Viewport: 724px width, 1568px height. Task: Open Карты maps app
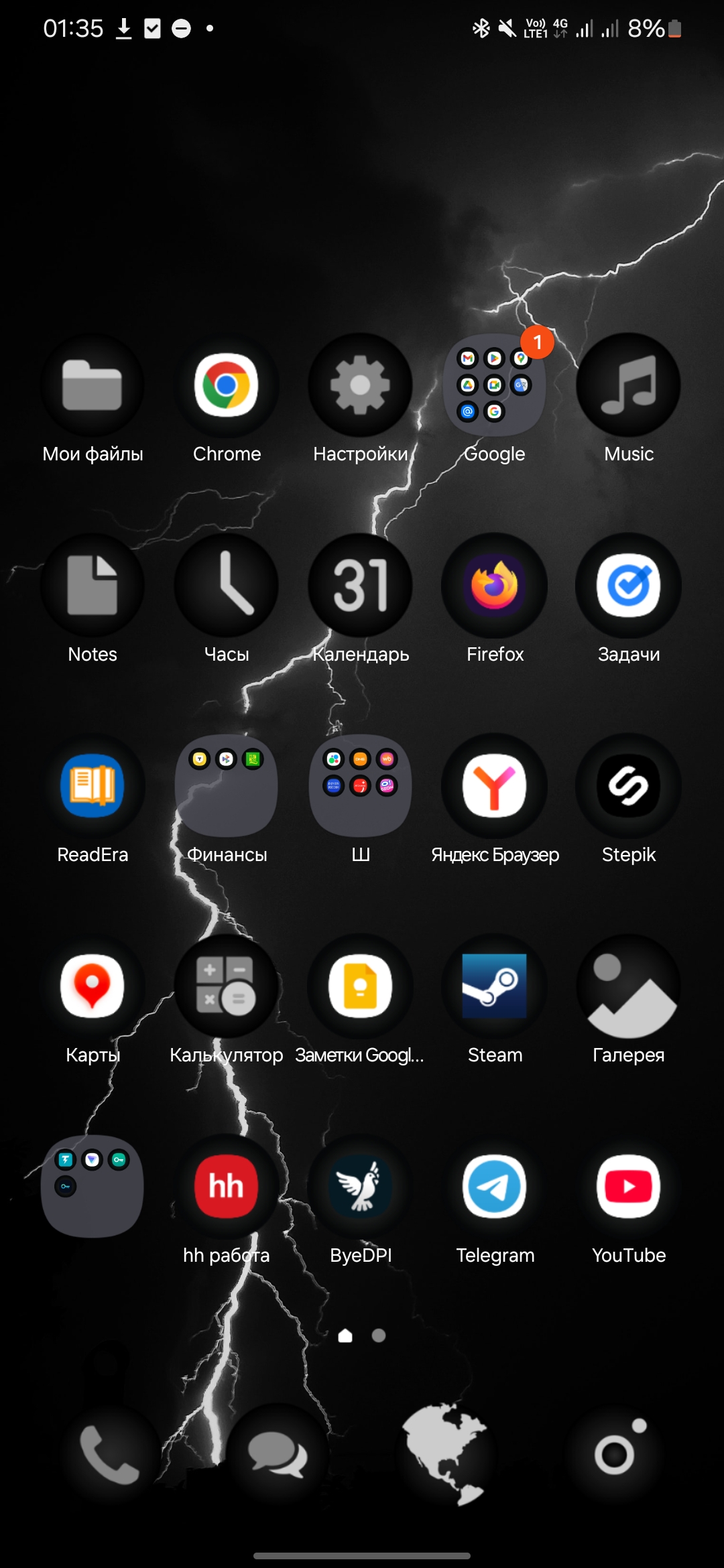click(93, 986)
